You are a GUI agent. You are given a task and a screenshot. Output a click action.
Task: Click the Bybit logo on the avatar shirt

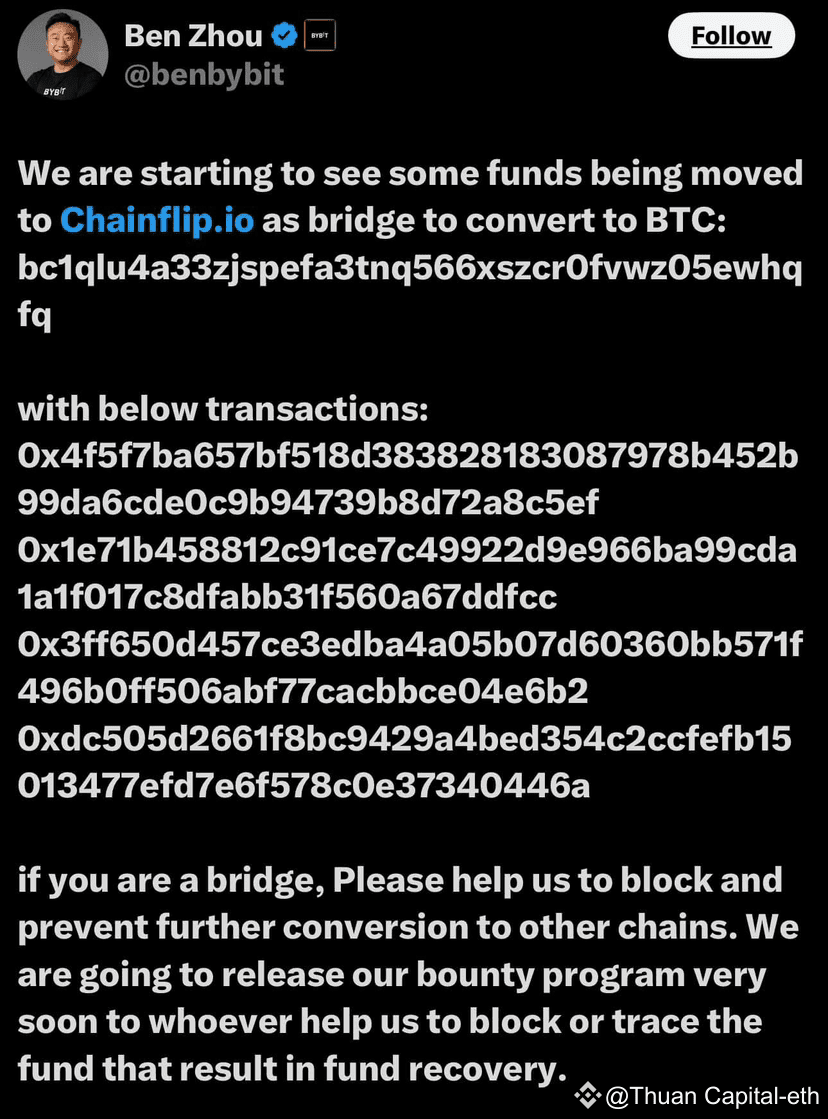coord(55,90)
